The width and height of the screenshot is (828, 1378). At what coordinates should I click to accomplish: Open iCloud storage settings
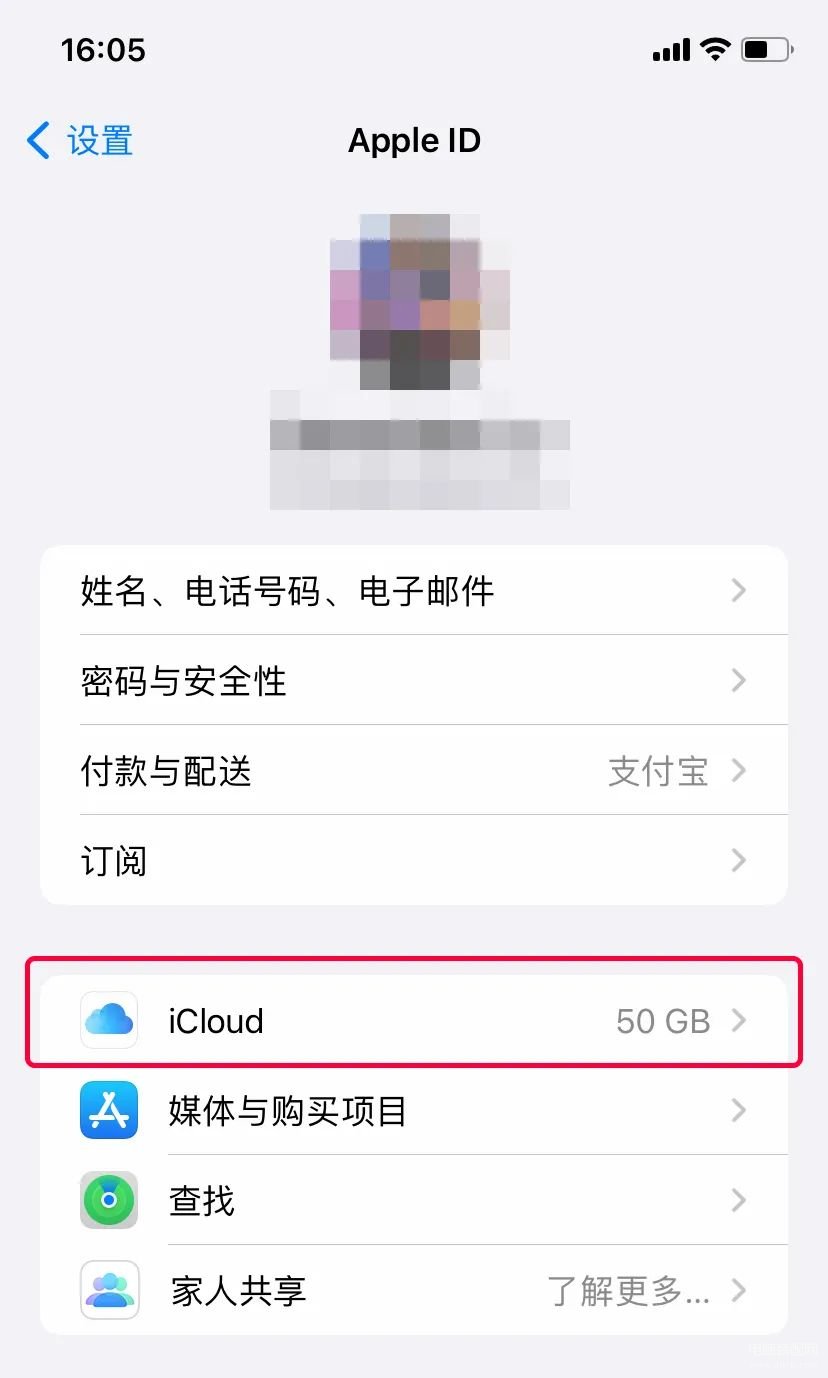pos(413,1021)
